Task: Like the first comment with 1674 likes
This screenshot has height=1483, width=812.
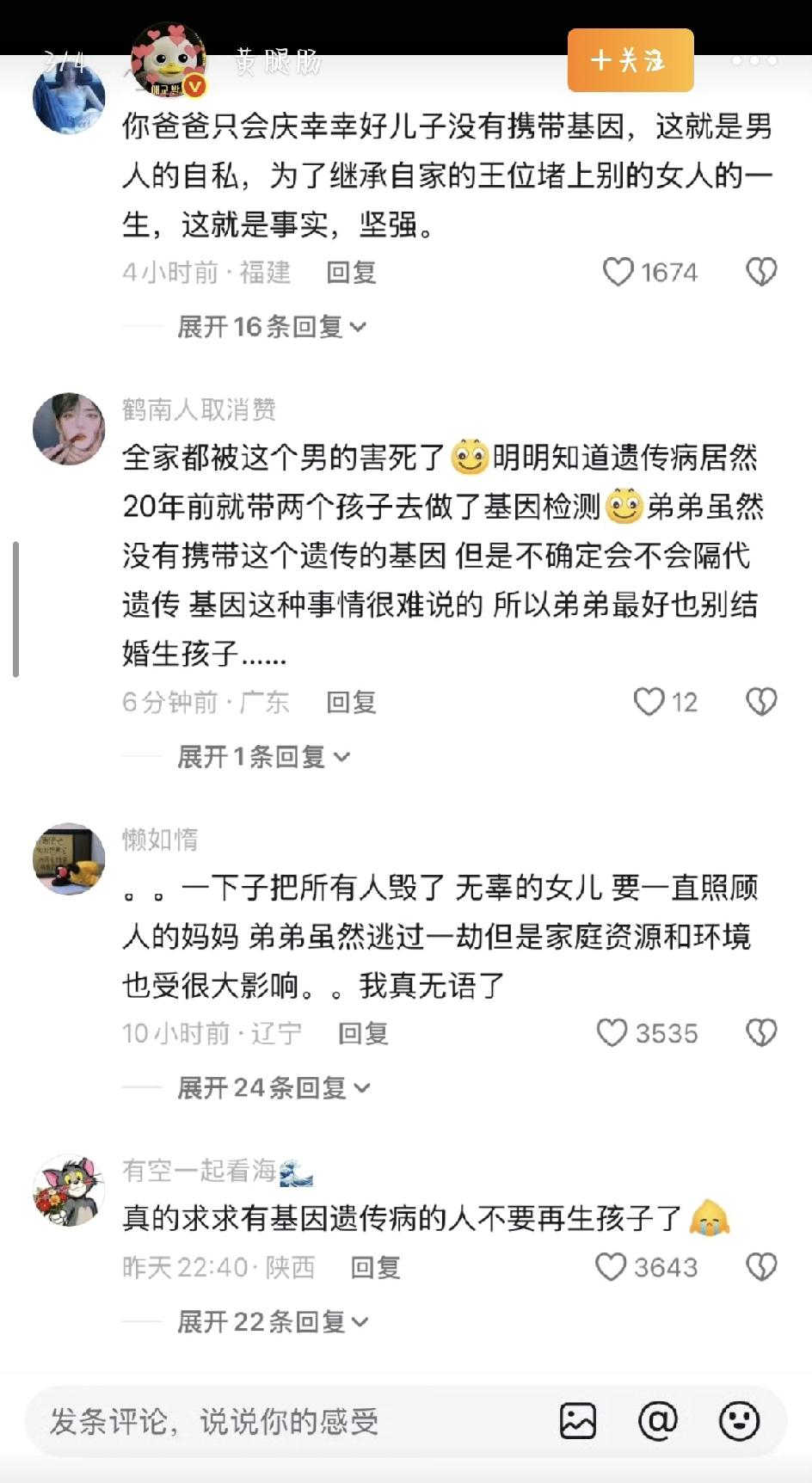Action: [x=620, y=273]
